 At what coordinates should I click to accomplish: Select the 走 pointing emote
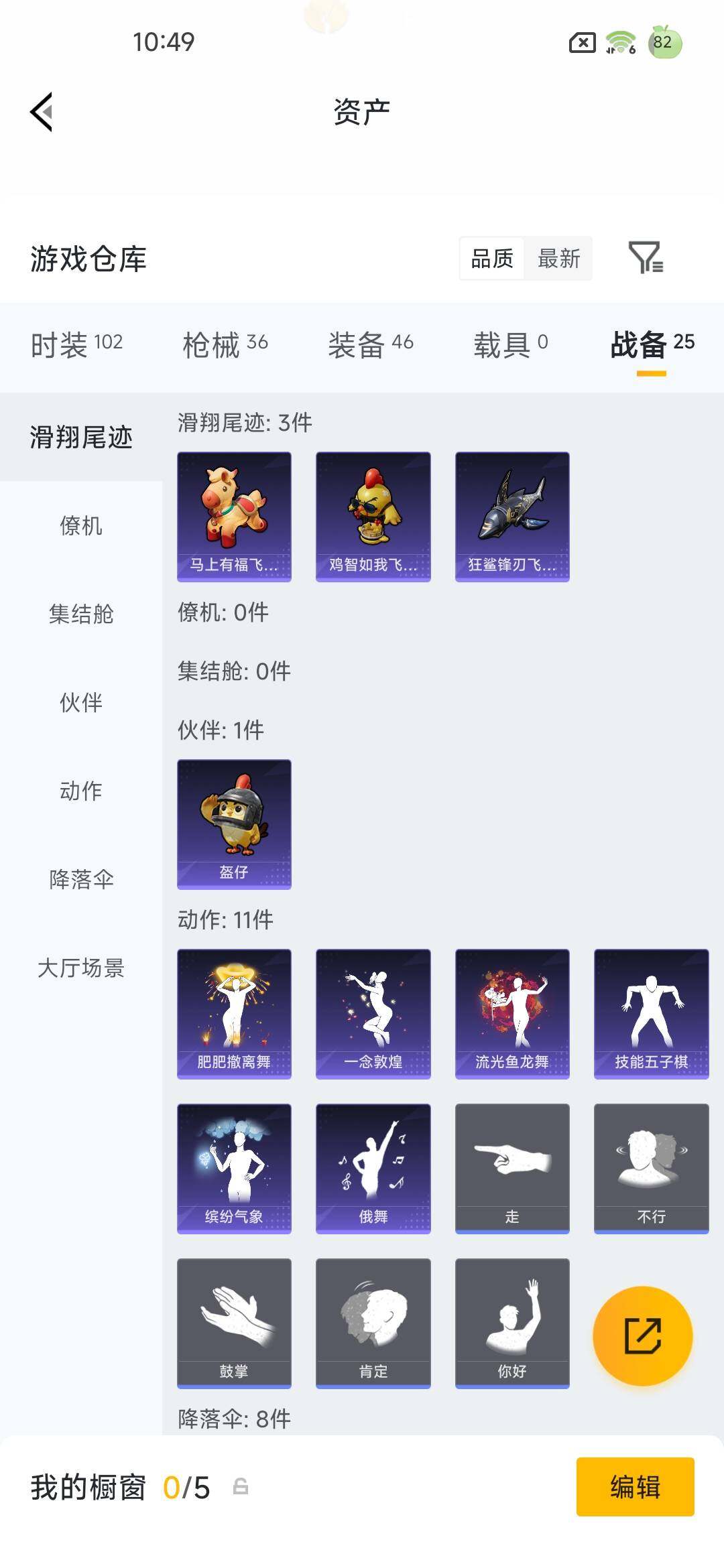coord(512,1168)
